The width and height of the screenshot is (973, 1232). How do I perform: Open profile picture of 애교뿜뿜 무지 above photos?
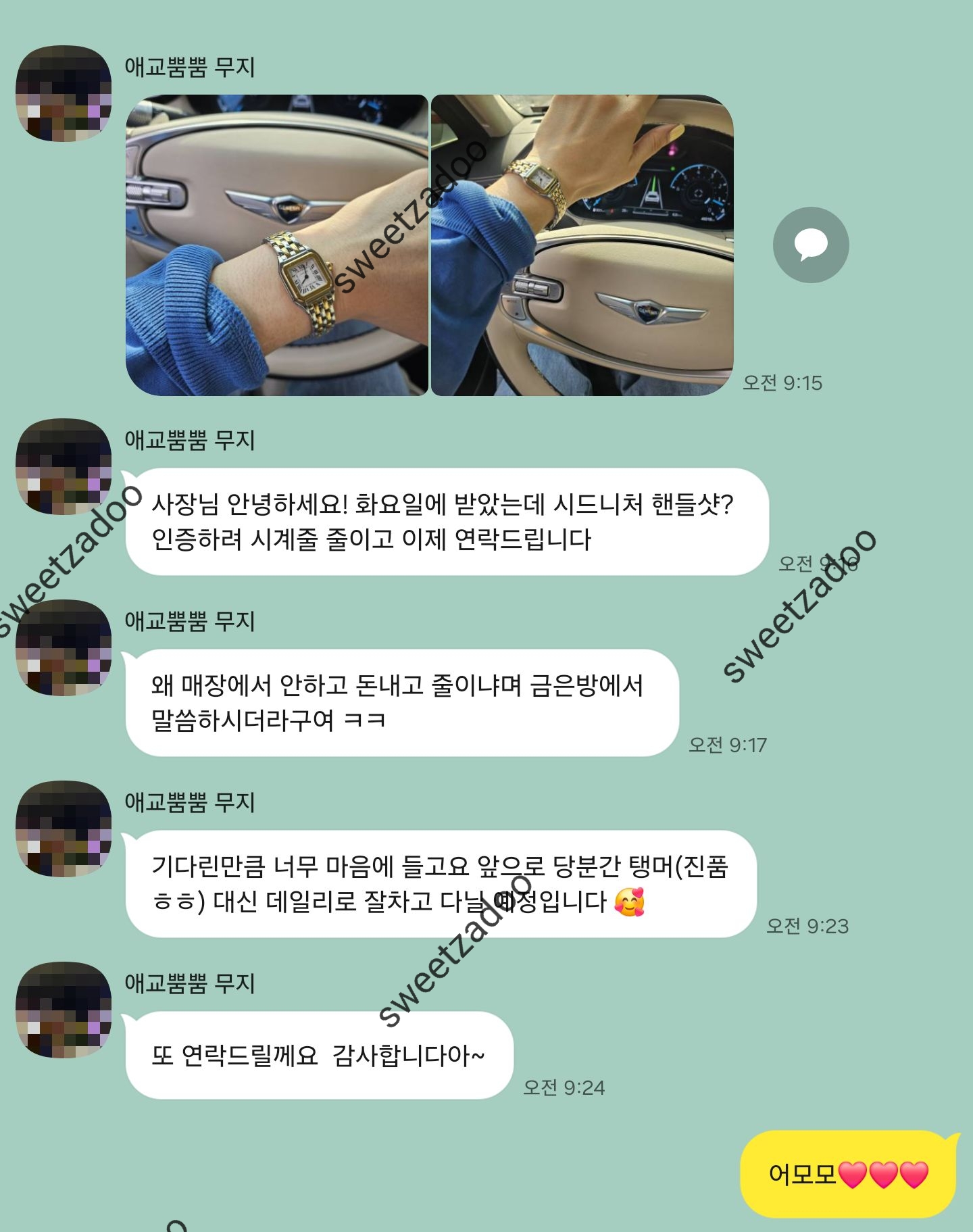click(64, 93)
